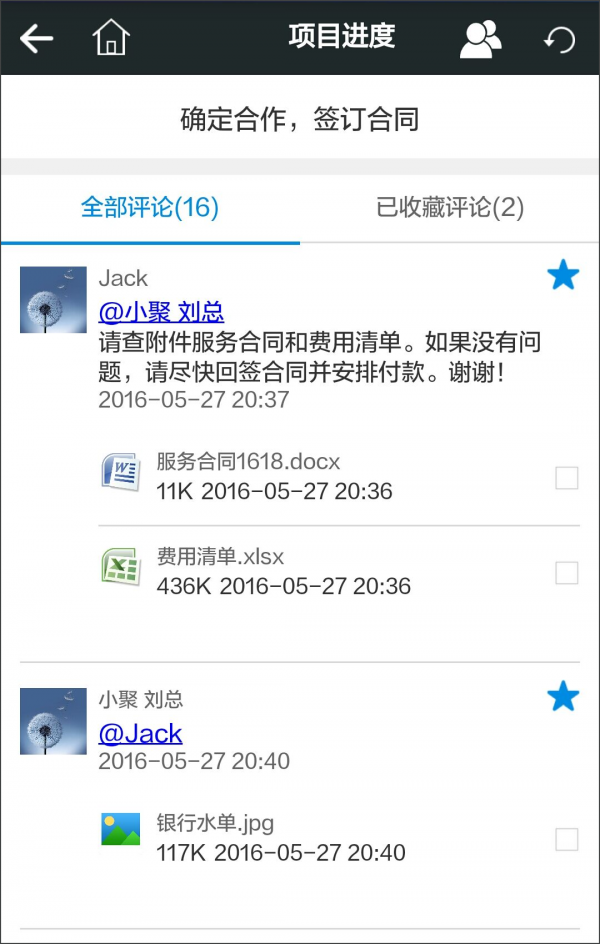Open the home icon in the header
Viewport: 600px width, 944px height.
(111, 39)
